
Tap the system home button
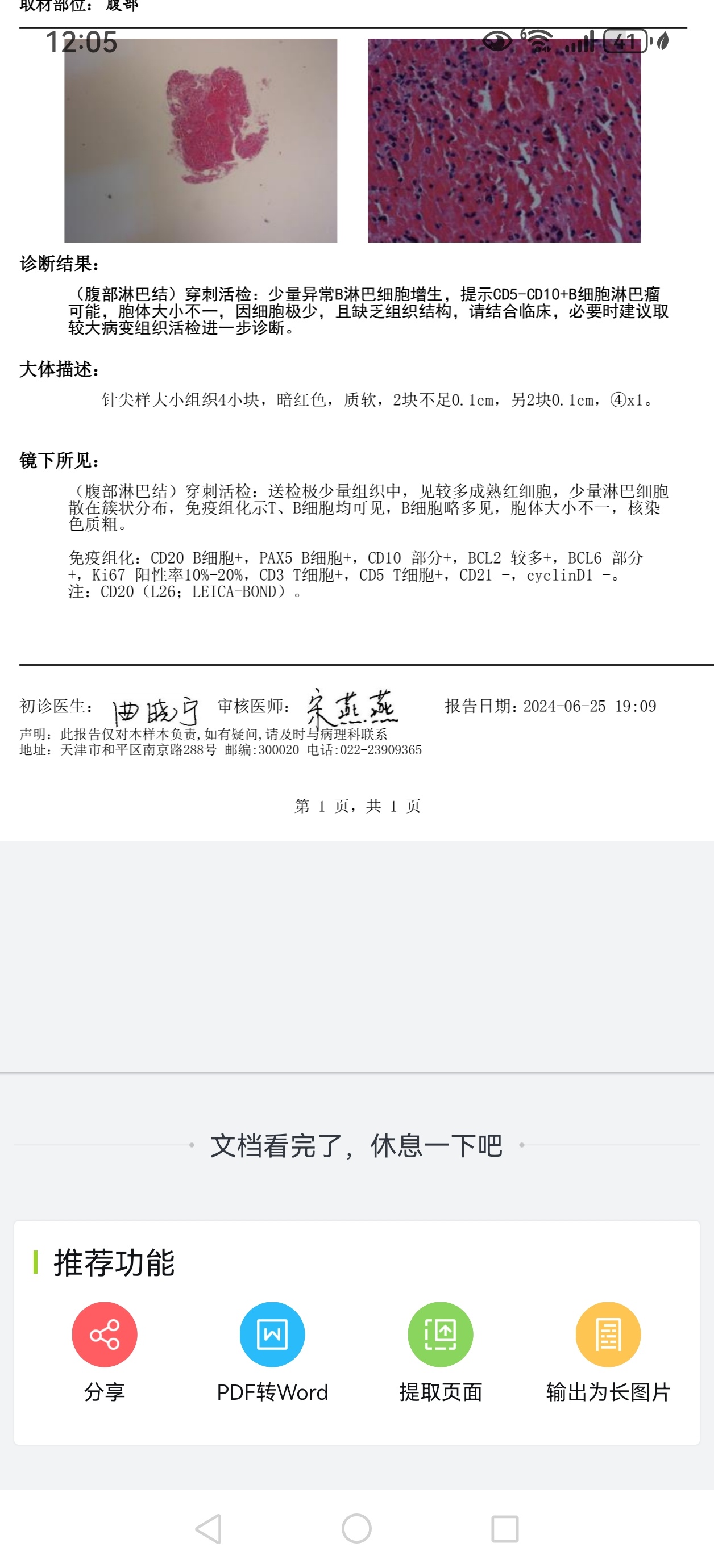click(x=357, y=1528)
